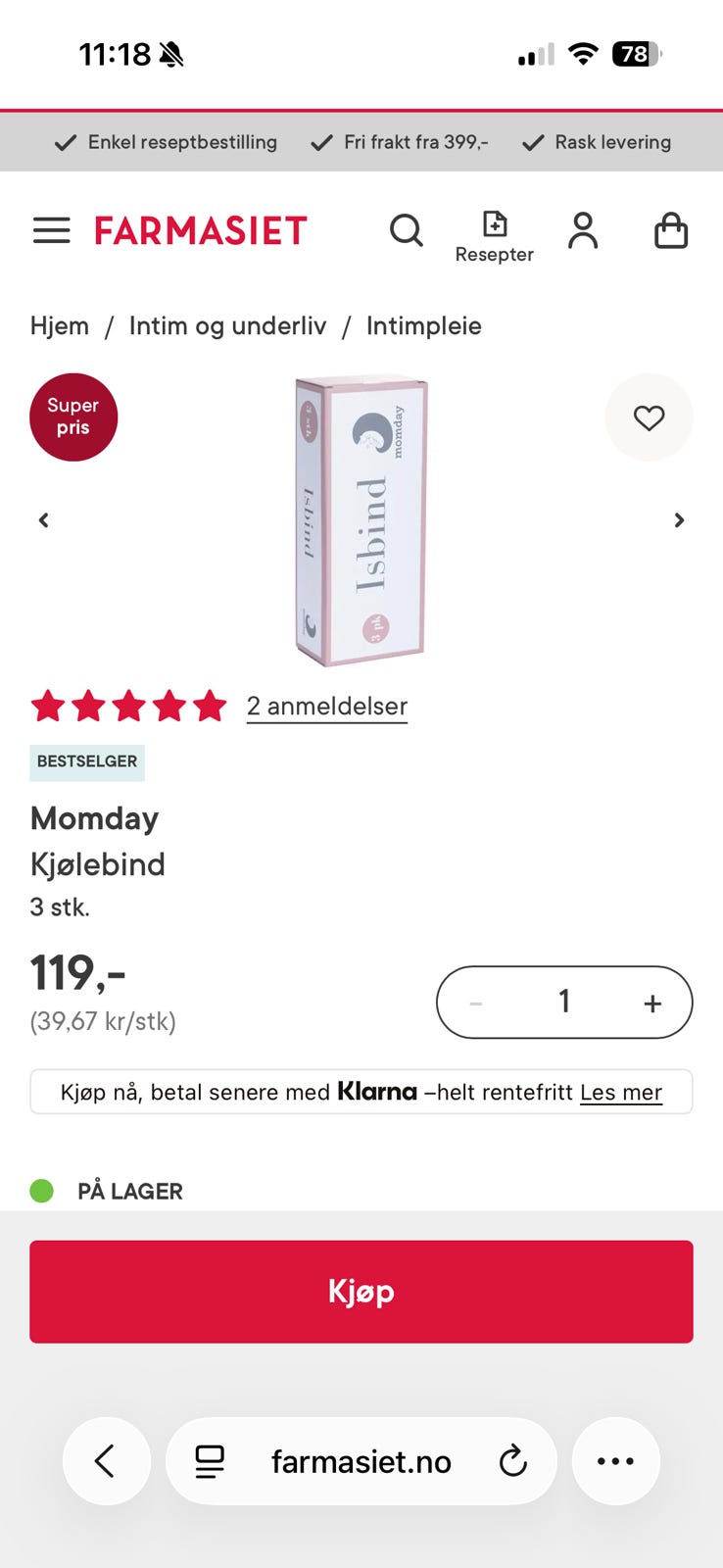Tap the red Kjøp button

click(x=361, y=1291)
